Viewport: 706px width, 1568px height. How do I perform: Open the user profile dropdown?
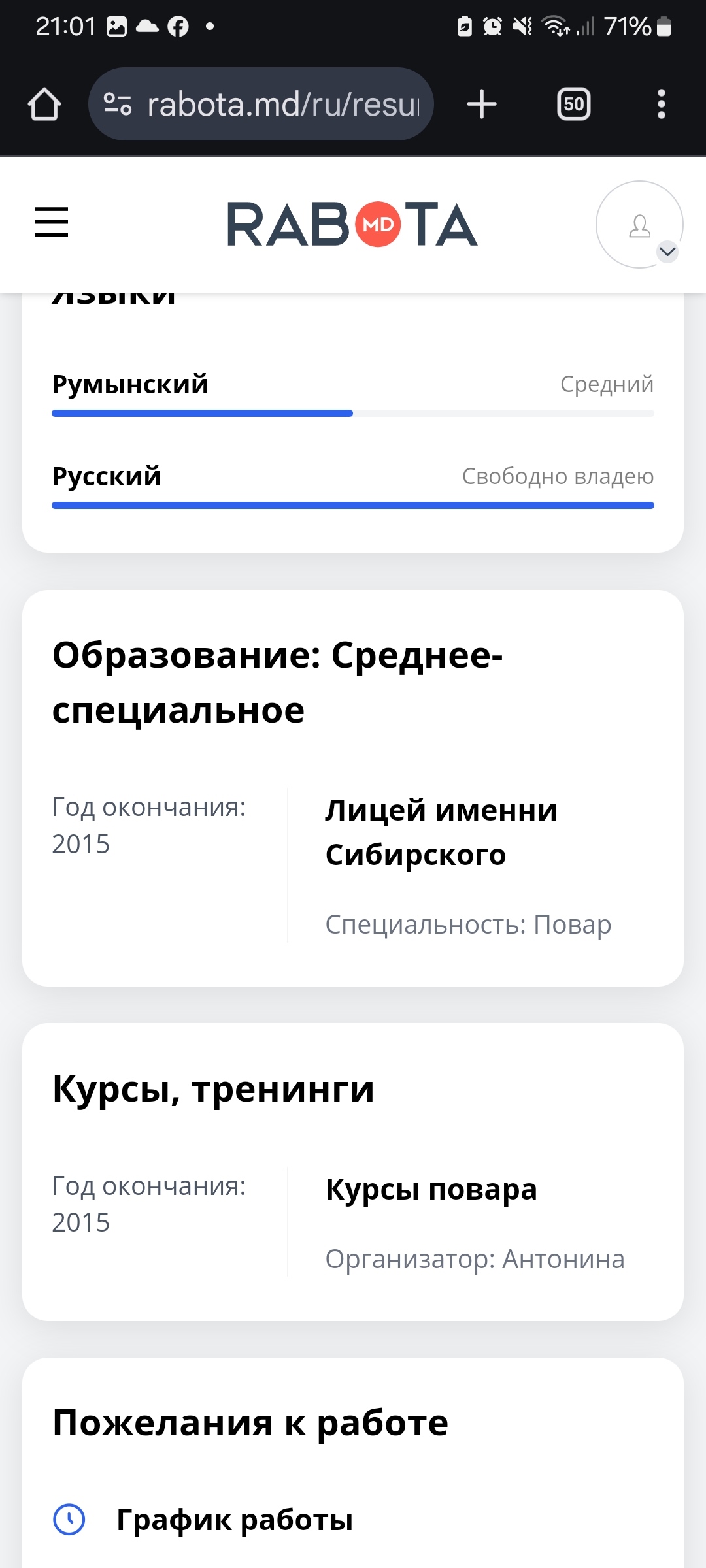click(639, 225)
